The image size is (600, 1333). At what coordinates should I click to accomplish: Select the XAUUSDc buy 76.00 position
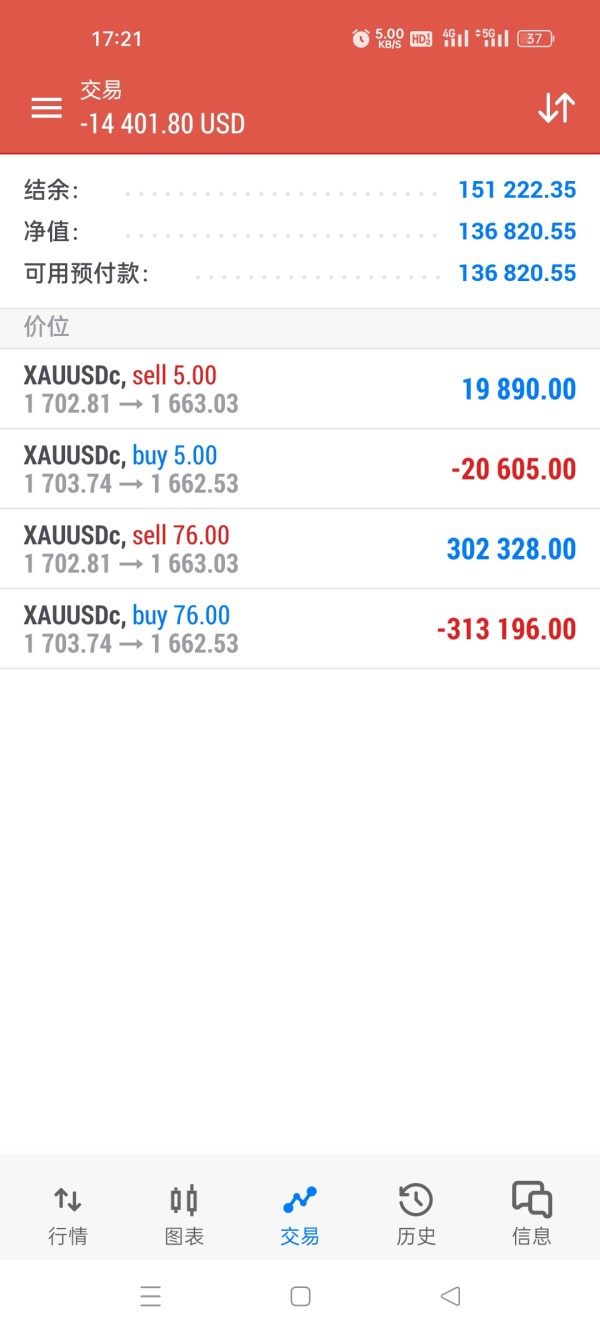tap(300, 629)
